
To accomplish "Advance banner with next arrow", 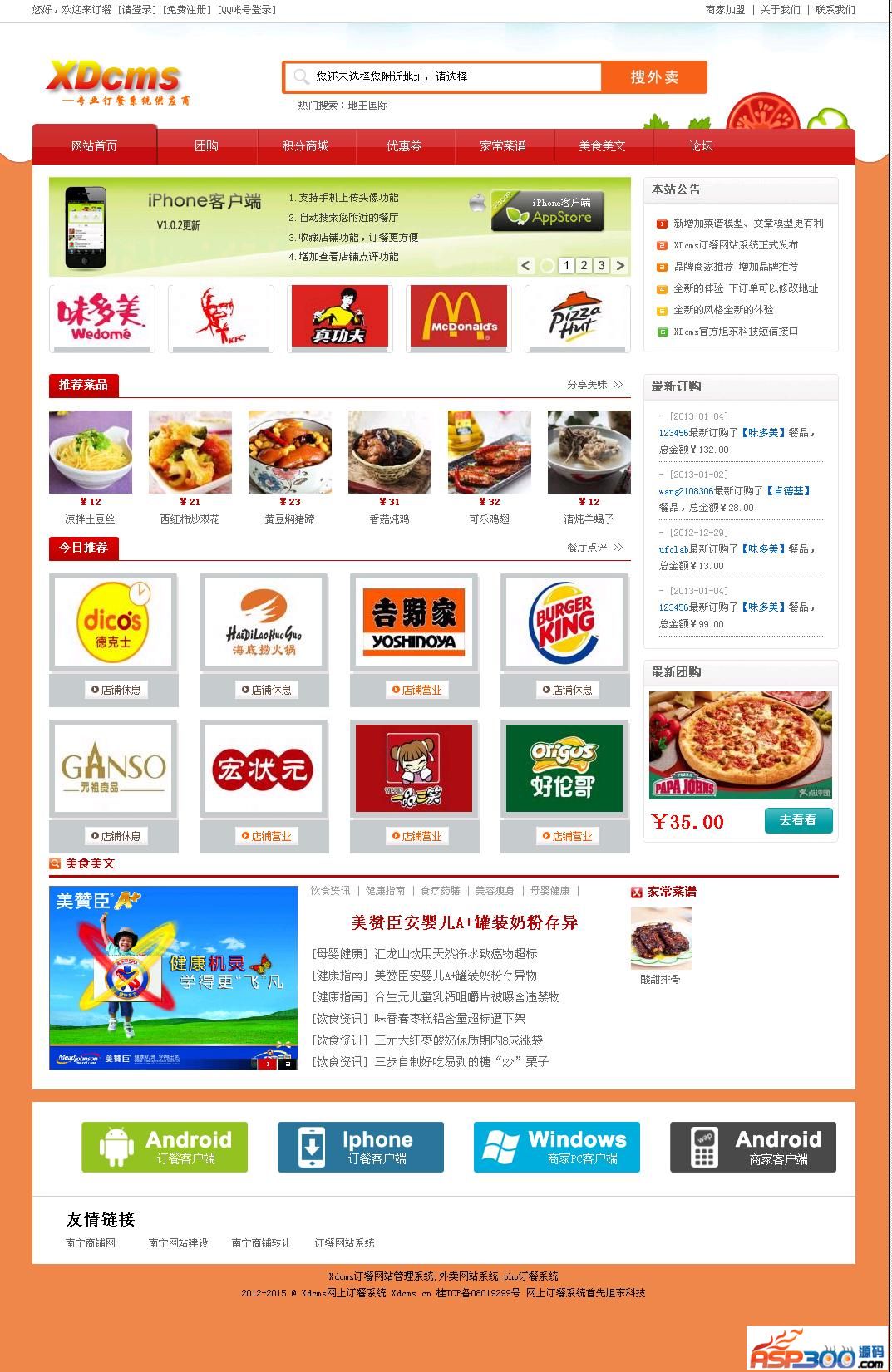I will pyautogui.click(x=620, y=266).
